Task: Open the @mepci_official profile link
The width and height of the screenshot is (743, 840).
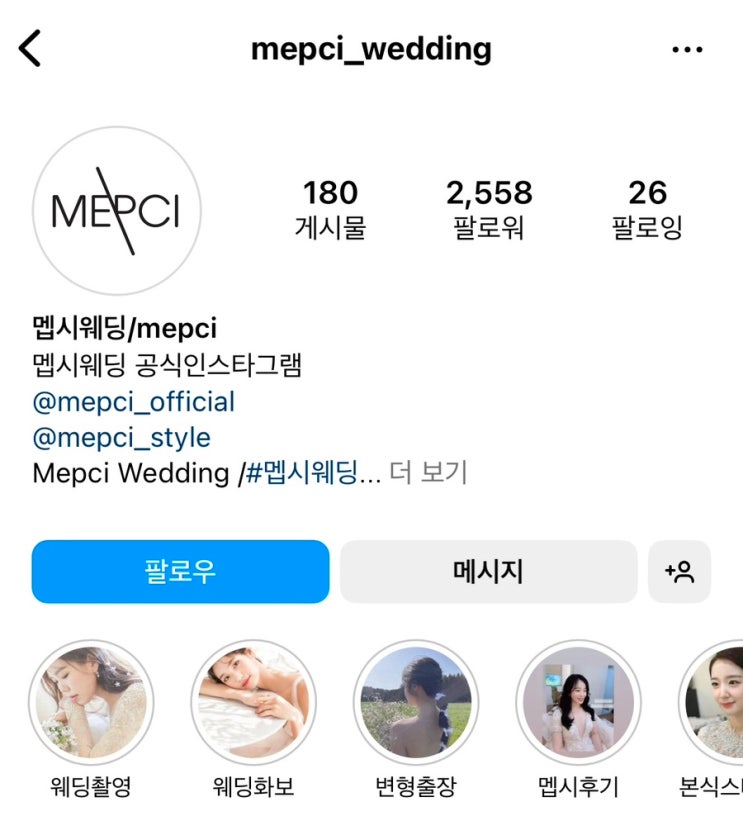Action: pos(134,402)
